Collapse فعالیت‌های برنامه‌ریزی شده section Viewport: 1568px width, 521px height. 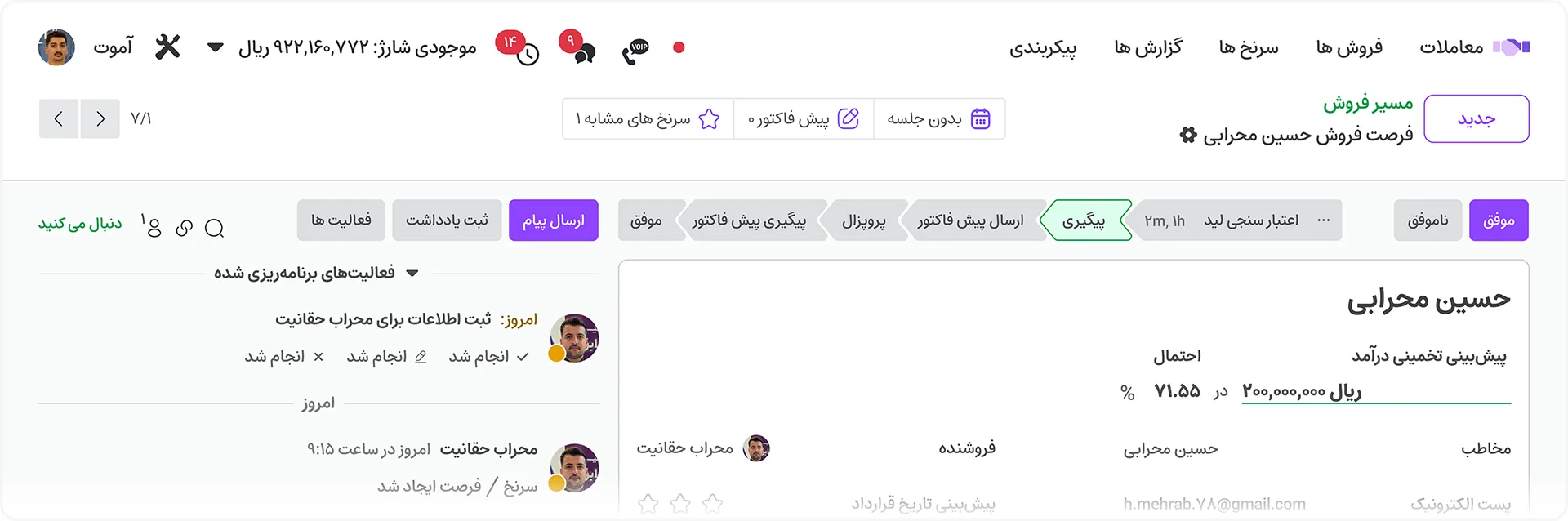coord(412,274)
